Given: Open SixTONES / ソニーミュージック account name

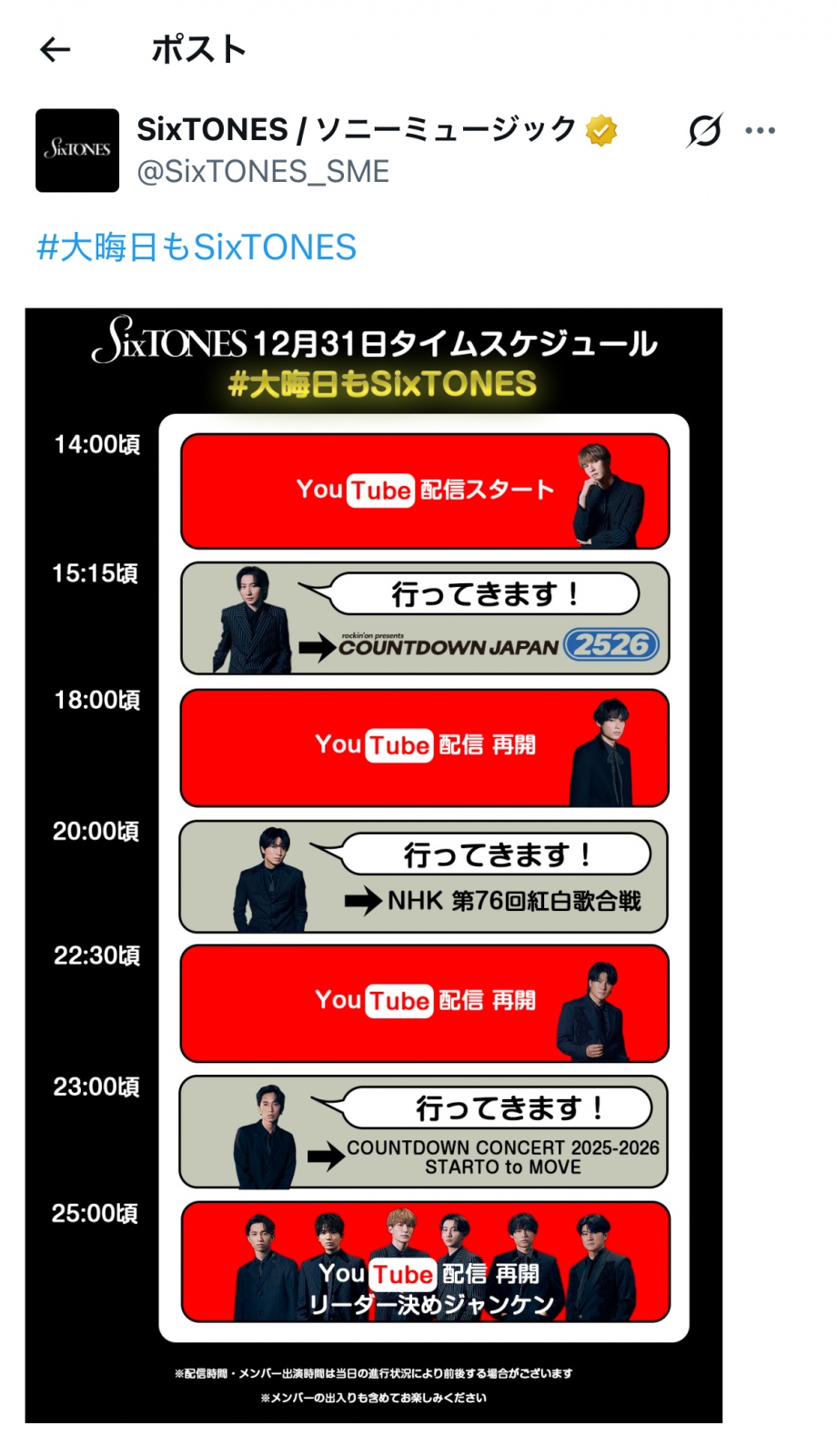Looking at the screenshot, I should point(357,130).
